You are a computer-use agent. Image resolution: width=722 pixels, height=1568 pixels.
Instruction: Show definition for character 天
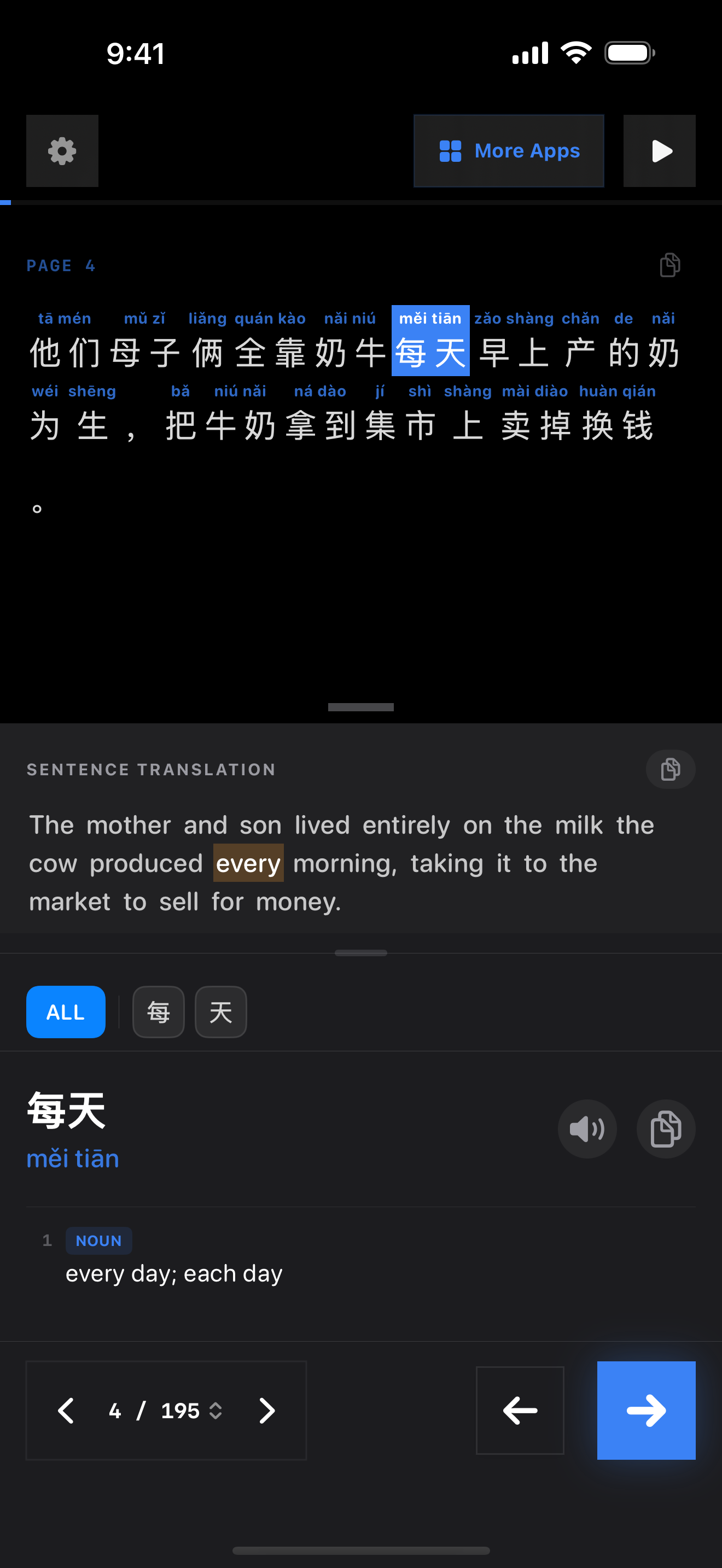pos(220,1011)
